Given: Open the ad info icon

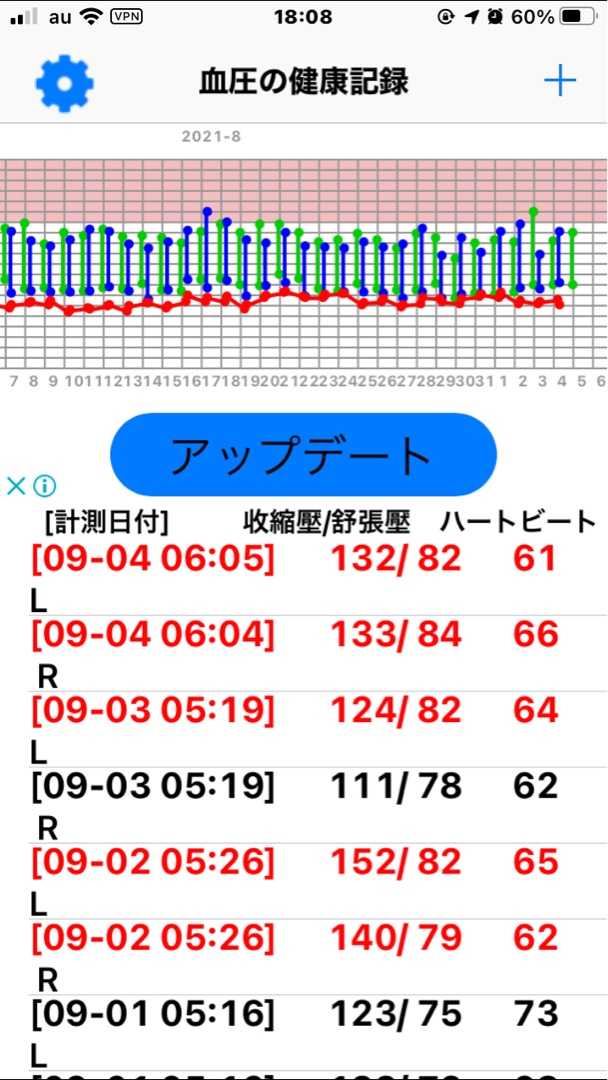Looking at the screenshot, I should coord(45,486).
